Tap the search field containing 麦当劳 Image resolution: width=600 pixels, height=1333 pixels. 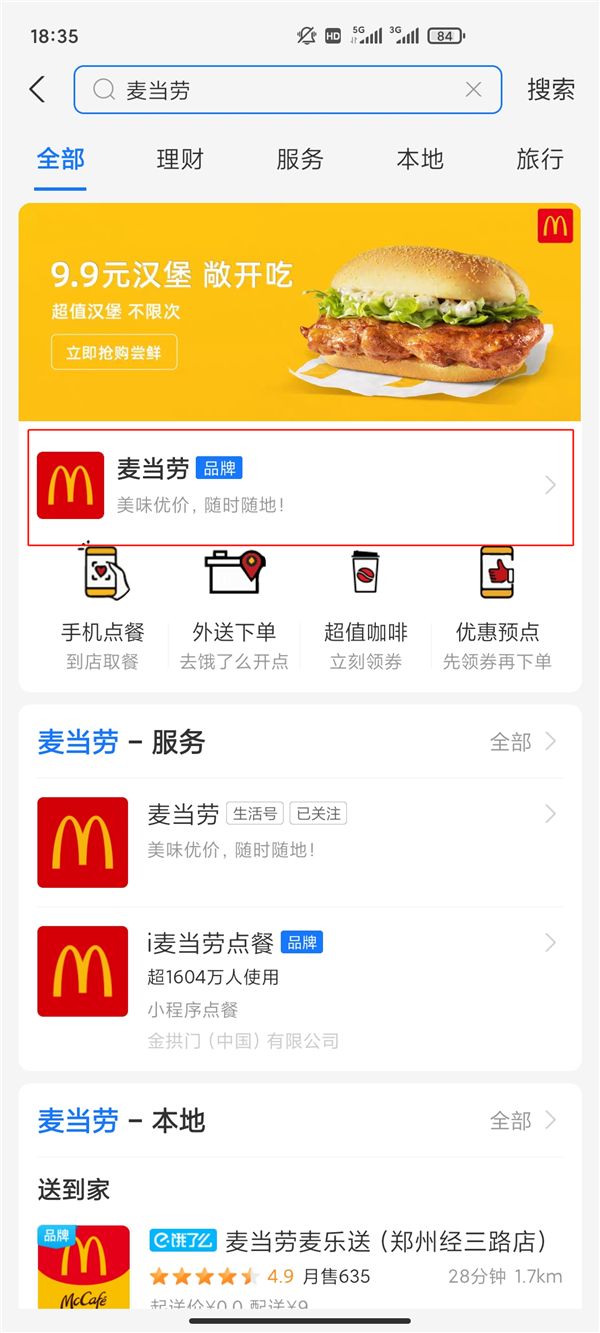tap(280, 90)
